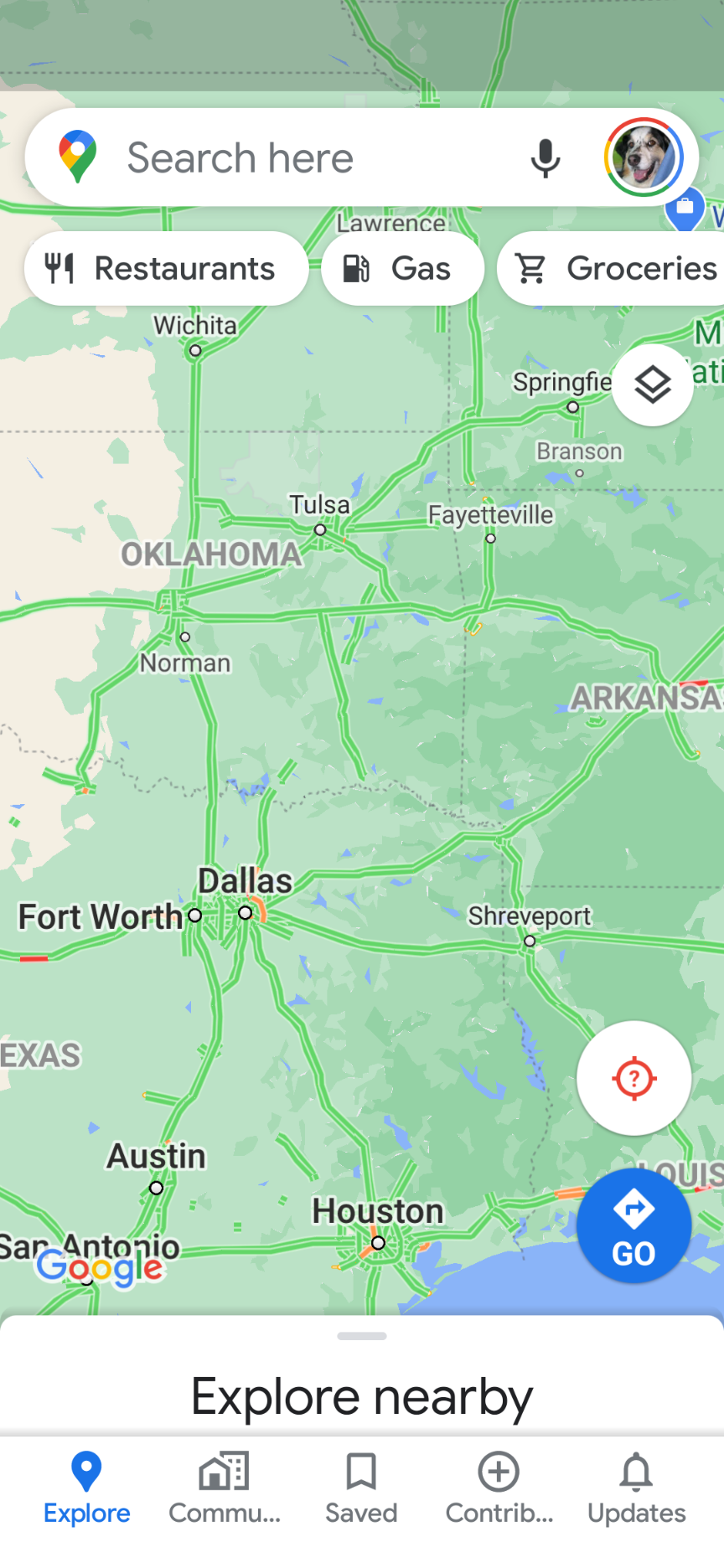
Task: Open the Updates tab
Action: pos(636,1489)
